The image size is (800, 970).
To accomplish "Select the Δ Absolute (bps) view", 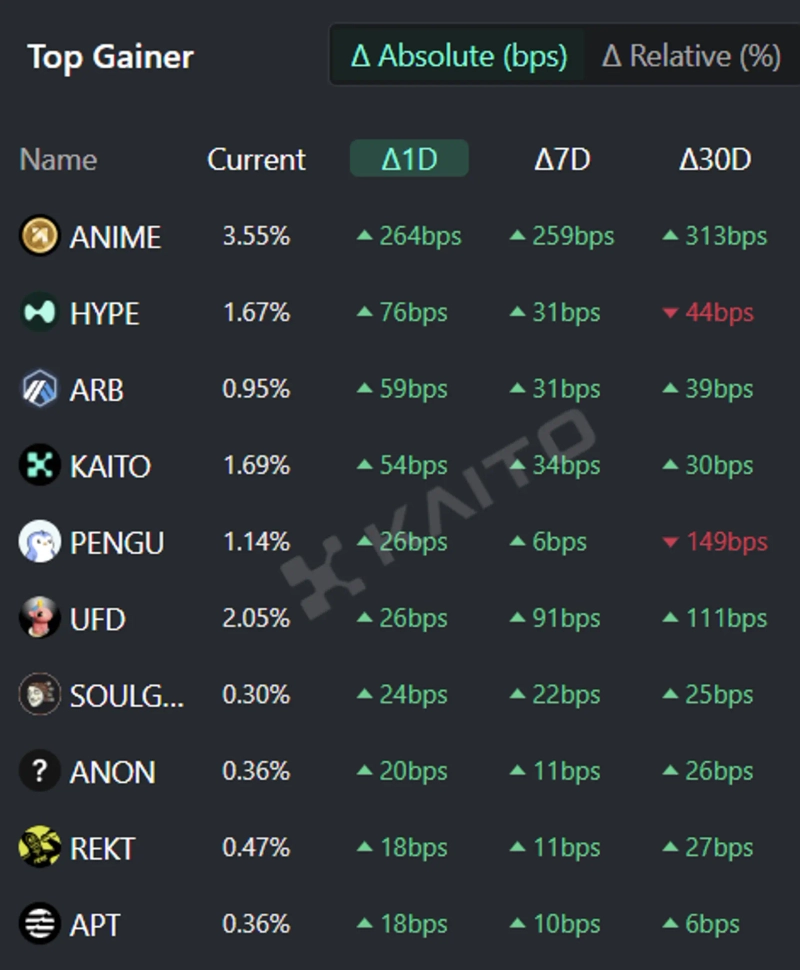I will tap(459, 56).
